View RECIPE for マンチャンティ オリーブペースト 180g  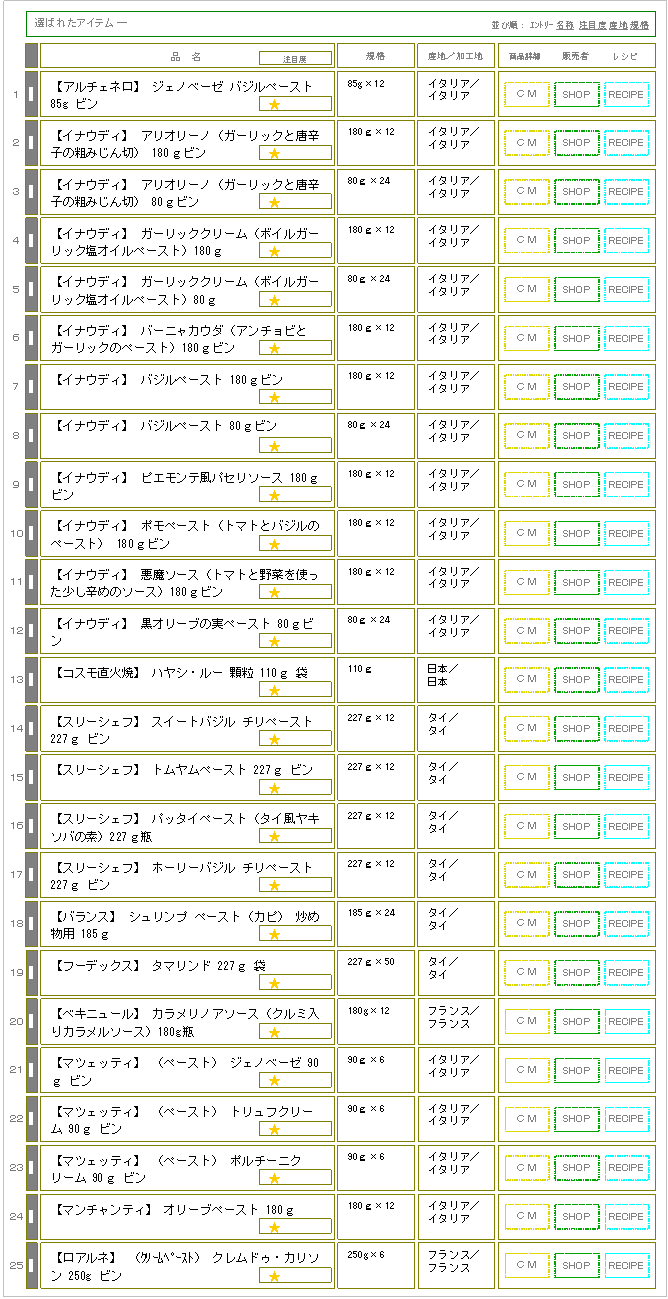(x=627, y=1217)
